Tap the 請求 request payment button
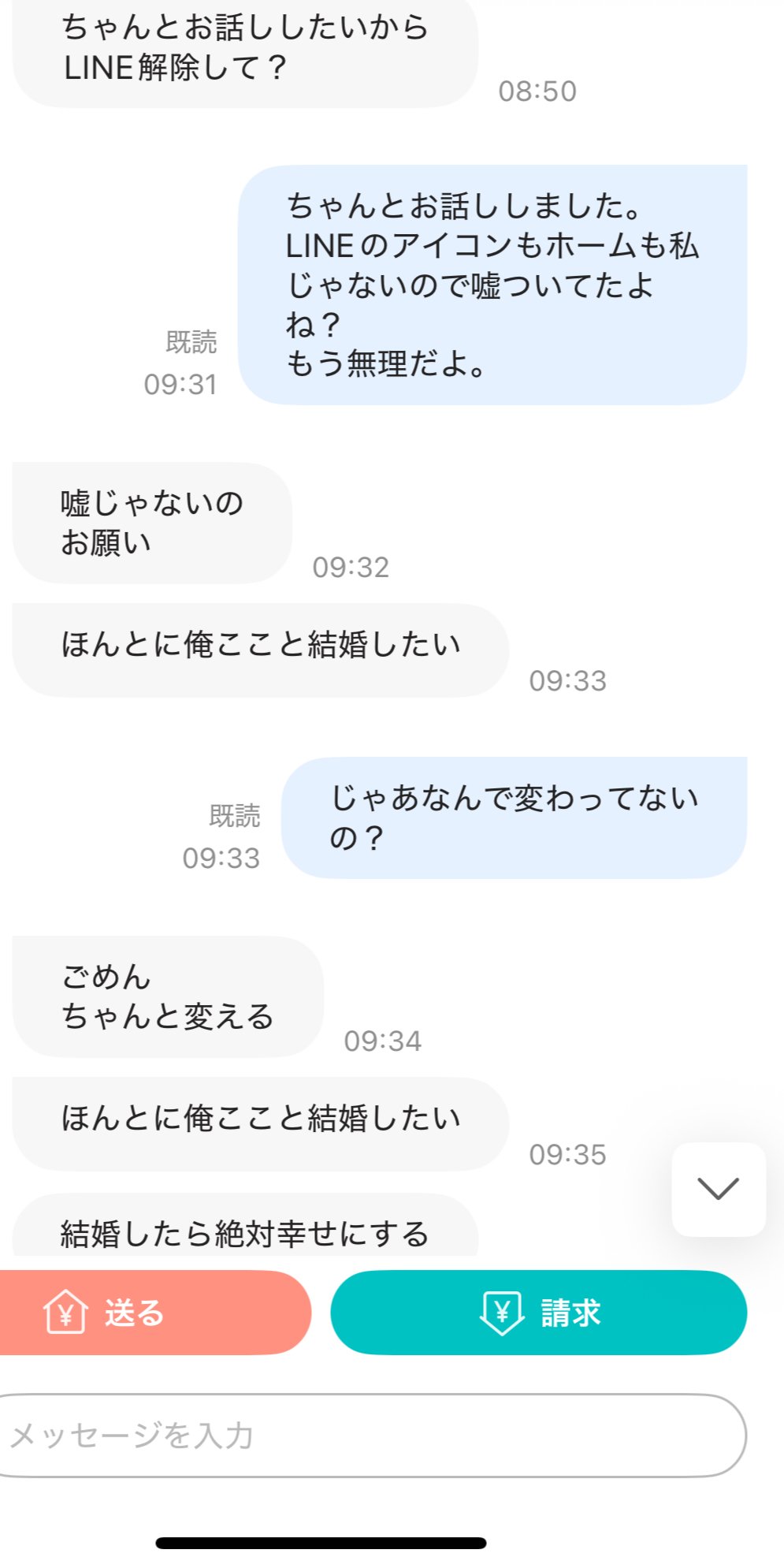The width and height of the screenshot is (784, 1568). point(538,1313)
